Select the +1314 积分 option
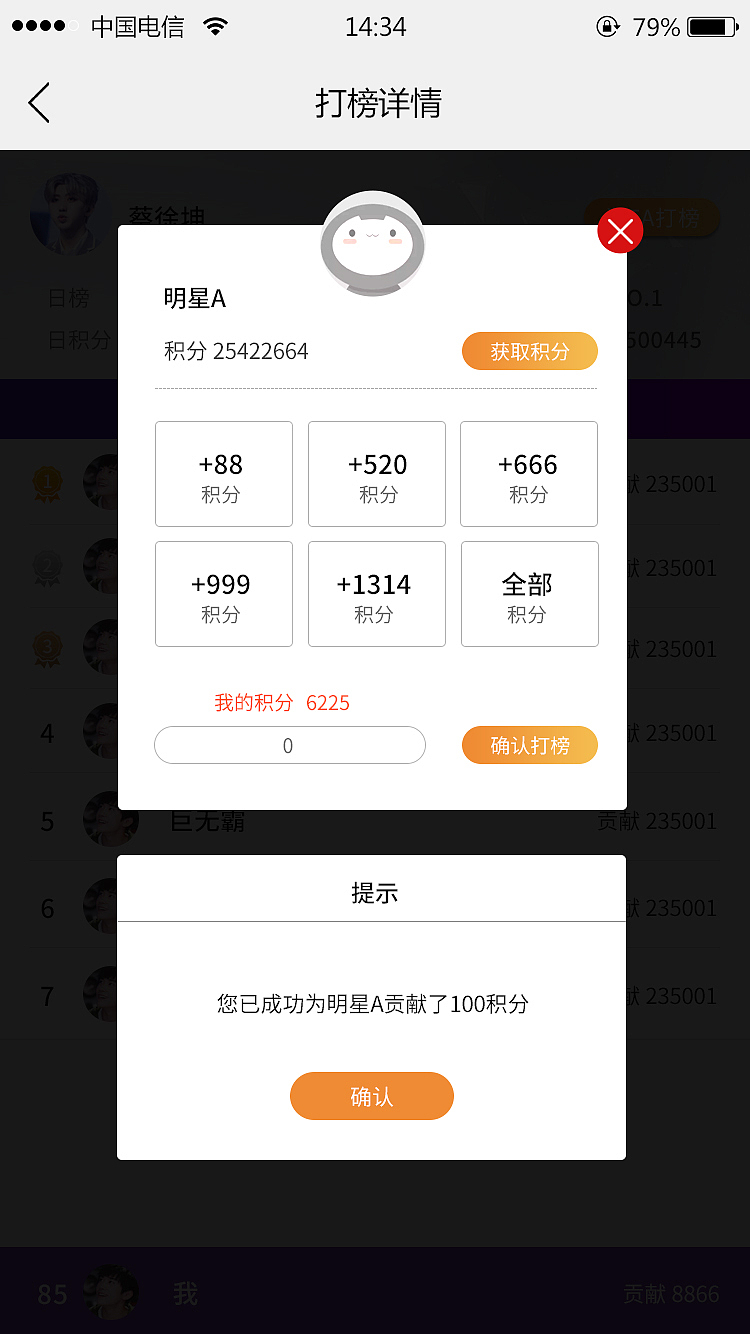The height and width of the screenshot is (1334, 750). click(377, 594)
